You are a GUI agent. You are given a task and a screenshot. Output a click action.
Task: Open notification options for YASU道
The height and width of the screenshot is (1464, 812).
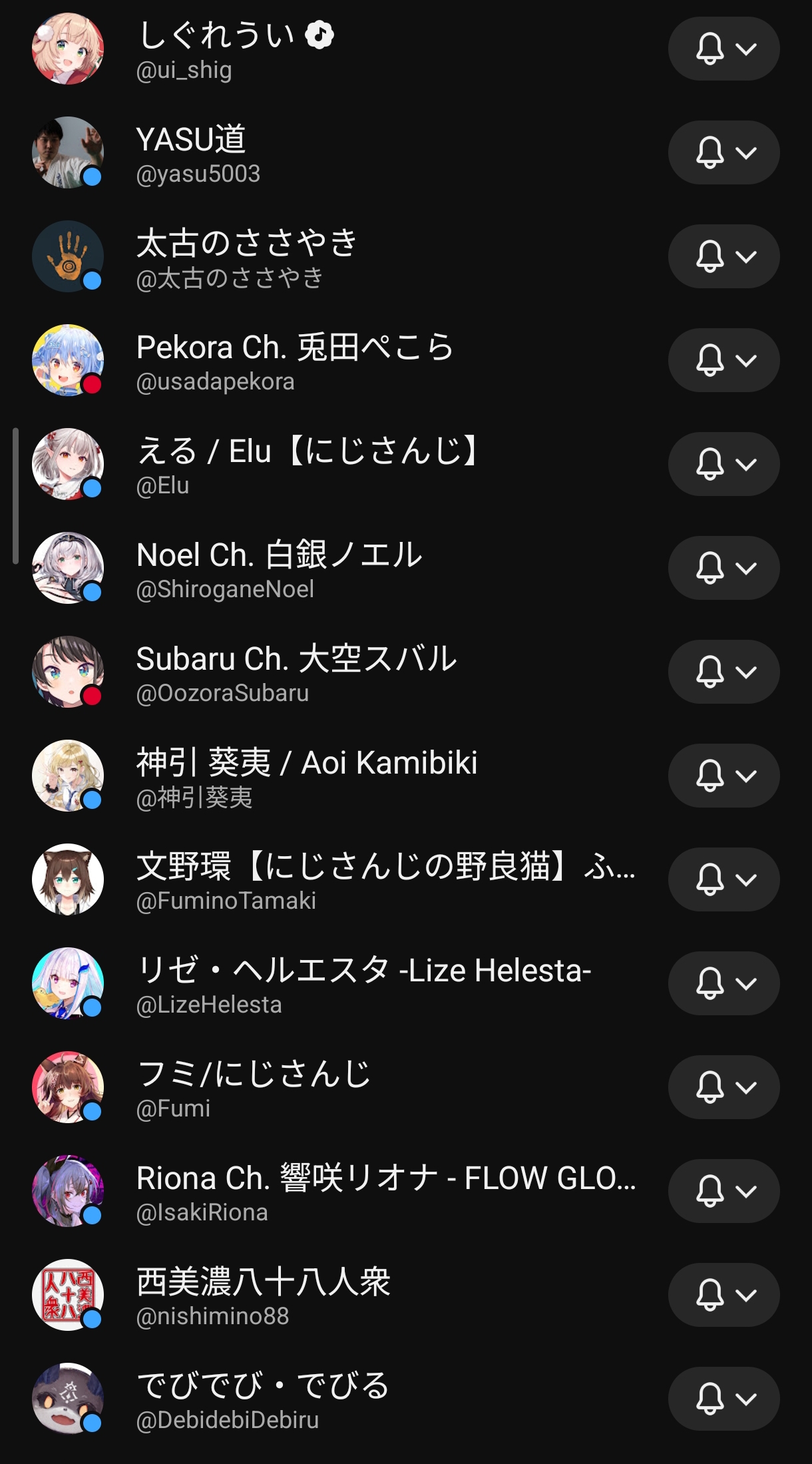coord(723,153)
